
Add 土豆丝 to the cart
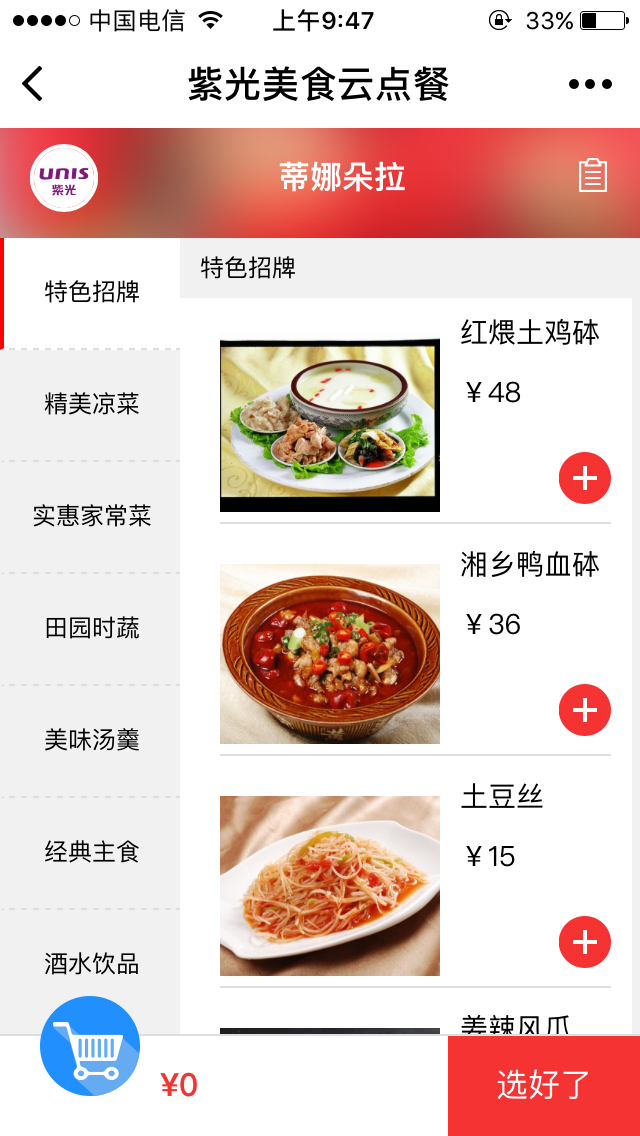click(x=585, y=942)
